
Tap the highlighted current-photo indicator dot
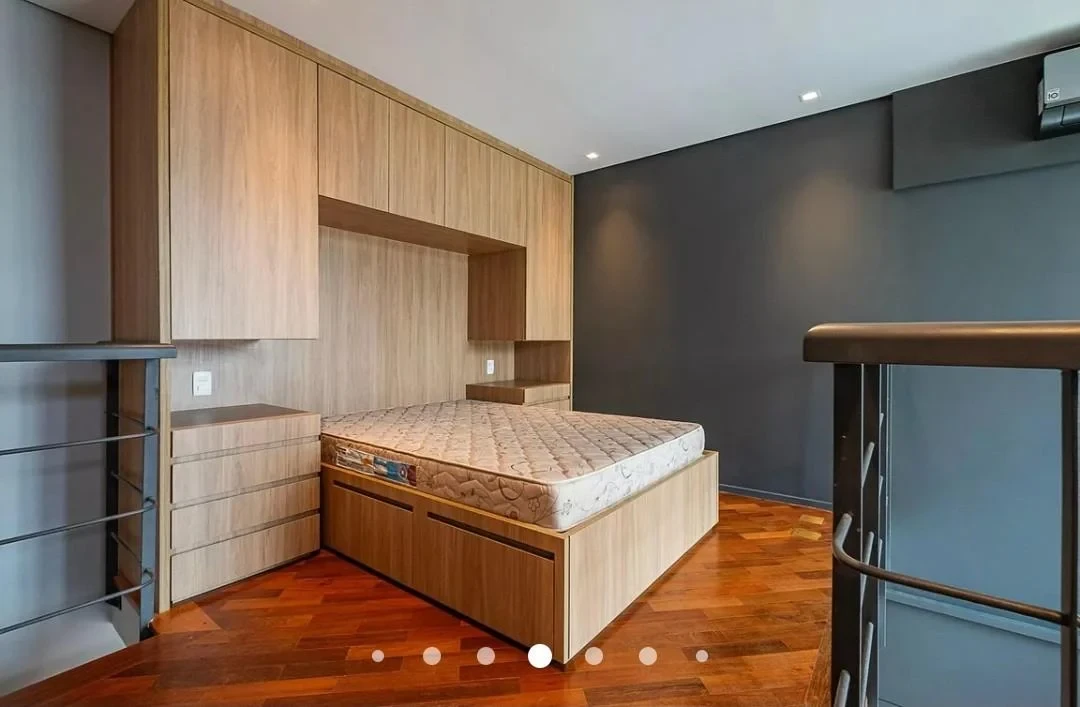coord(540,656)
